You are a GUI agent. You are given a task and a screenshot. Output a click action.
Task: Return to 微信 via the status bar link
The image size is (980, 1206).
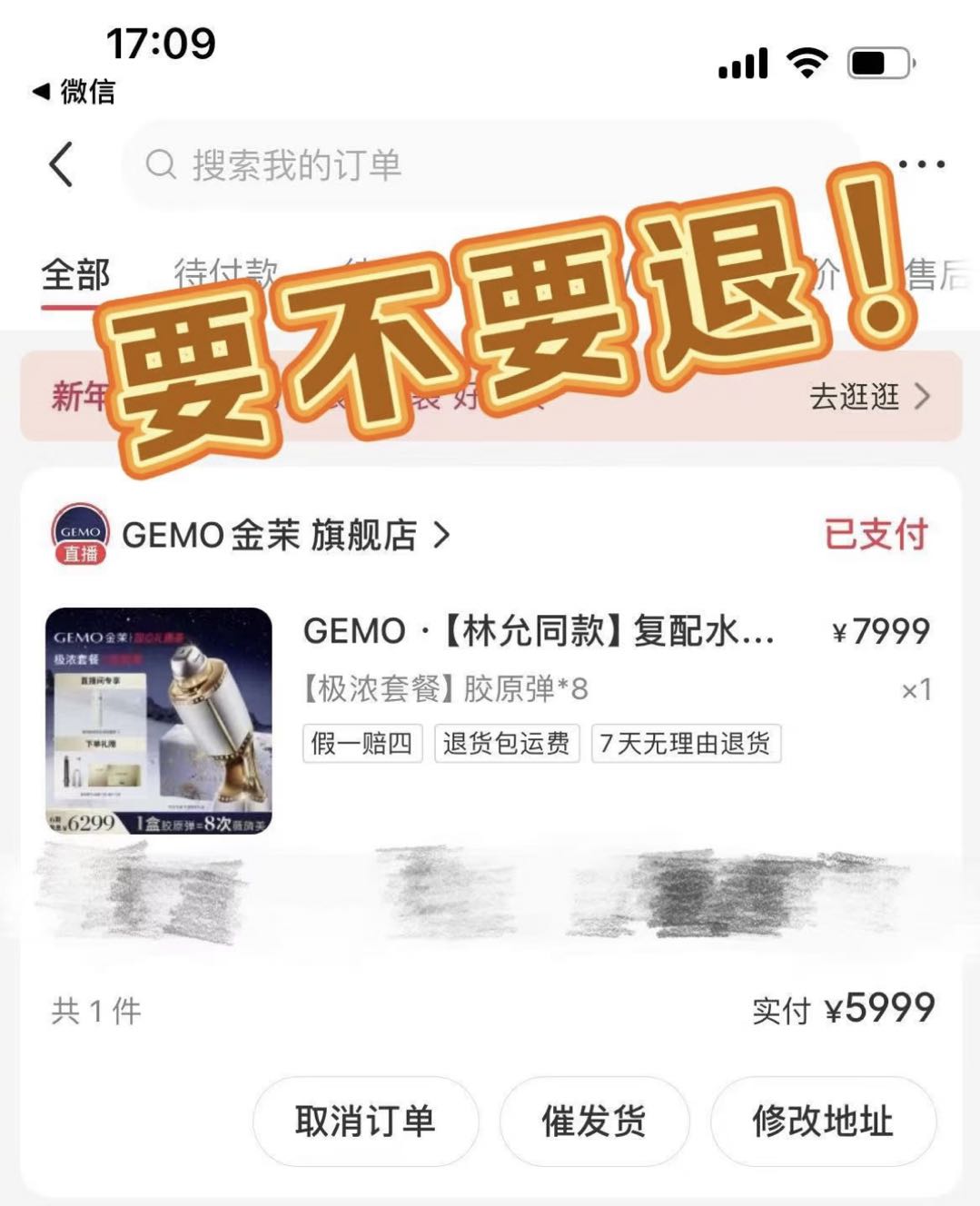point(74,92)
